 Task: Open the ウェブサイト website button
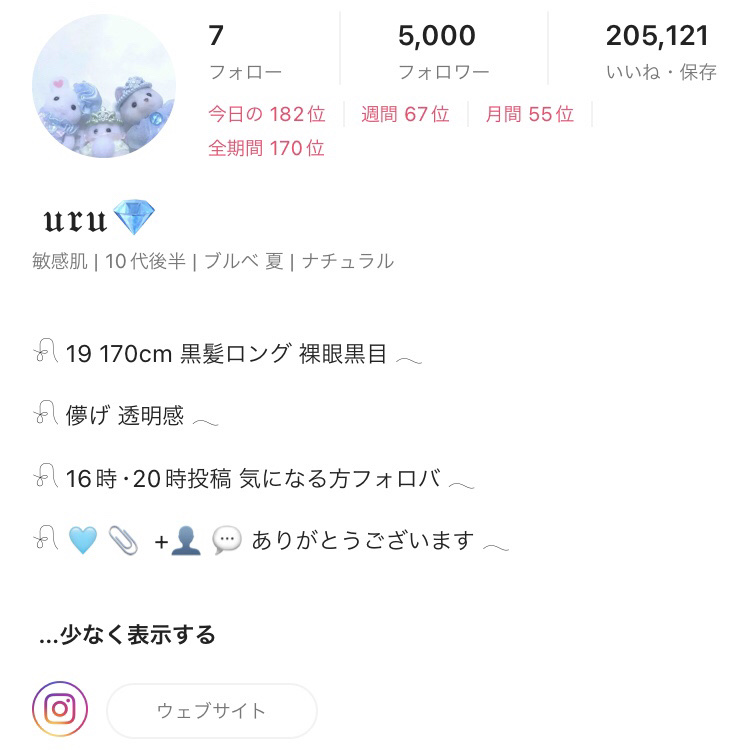point(211,711)
